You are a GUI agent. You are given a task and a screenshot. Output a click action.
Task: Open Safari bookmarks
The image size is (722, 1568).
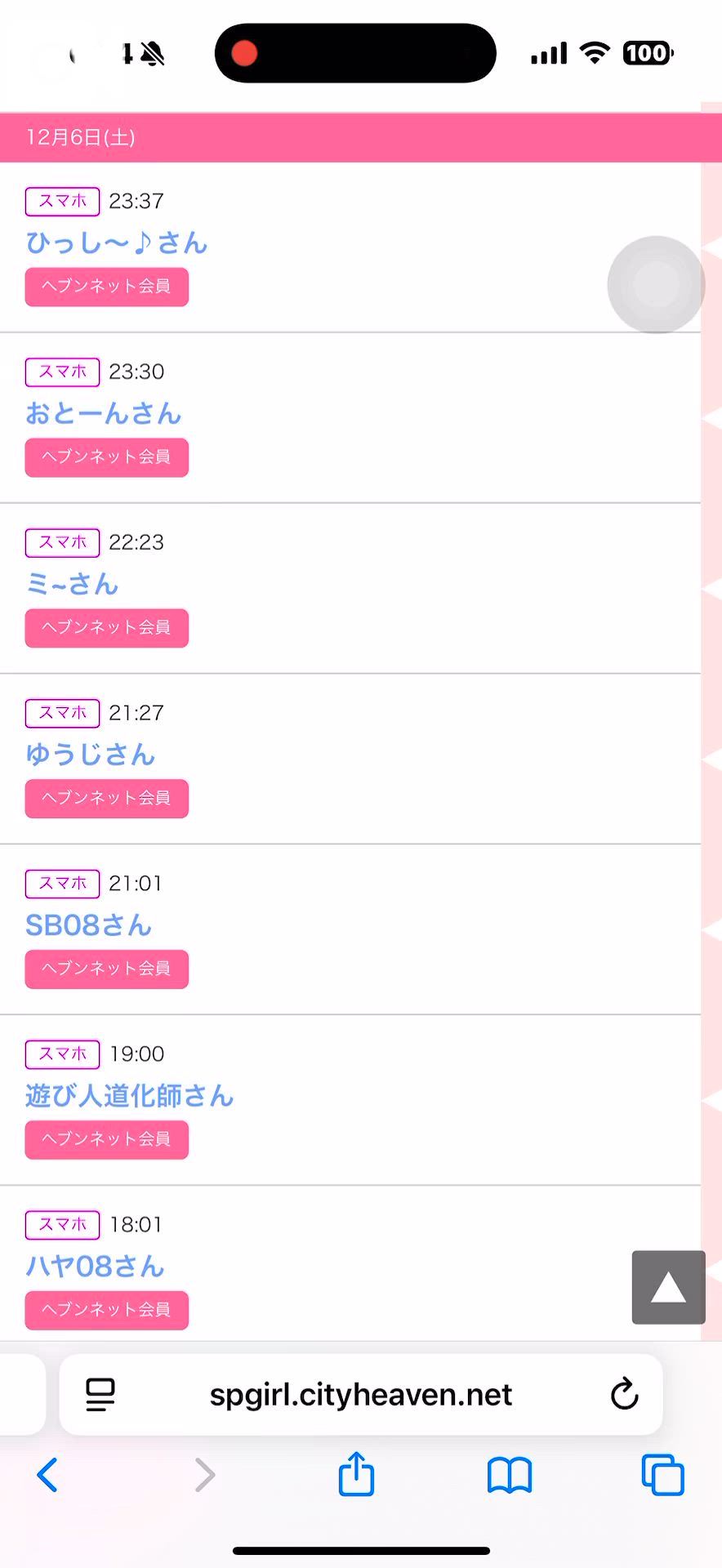pyautogui.click(x=509, y=1475)
